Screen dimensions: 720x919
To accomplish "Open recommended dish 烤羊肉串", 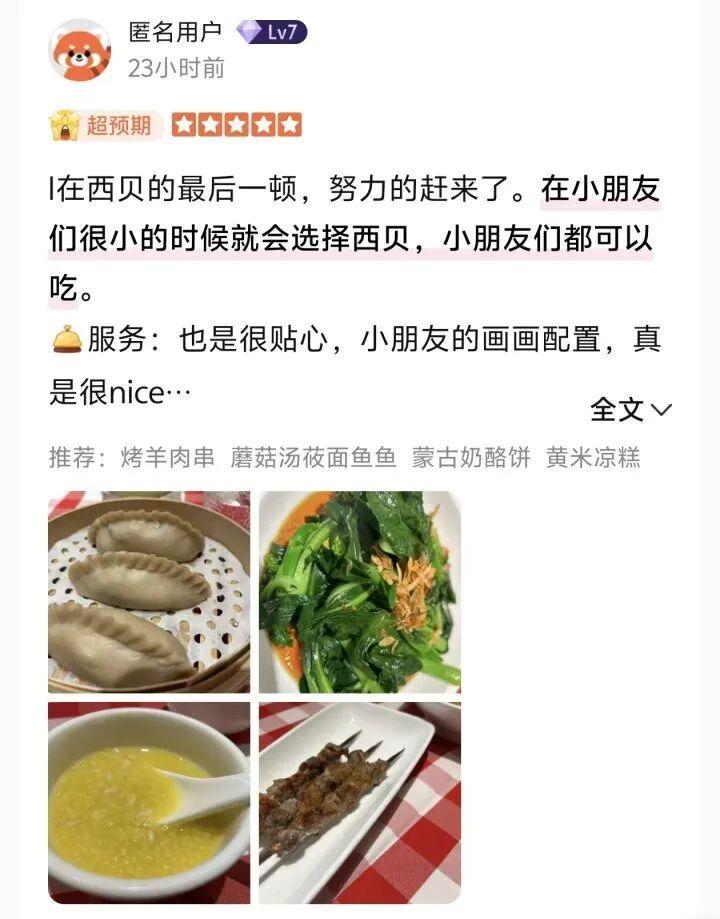I will click(x=168, y=457).
